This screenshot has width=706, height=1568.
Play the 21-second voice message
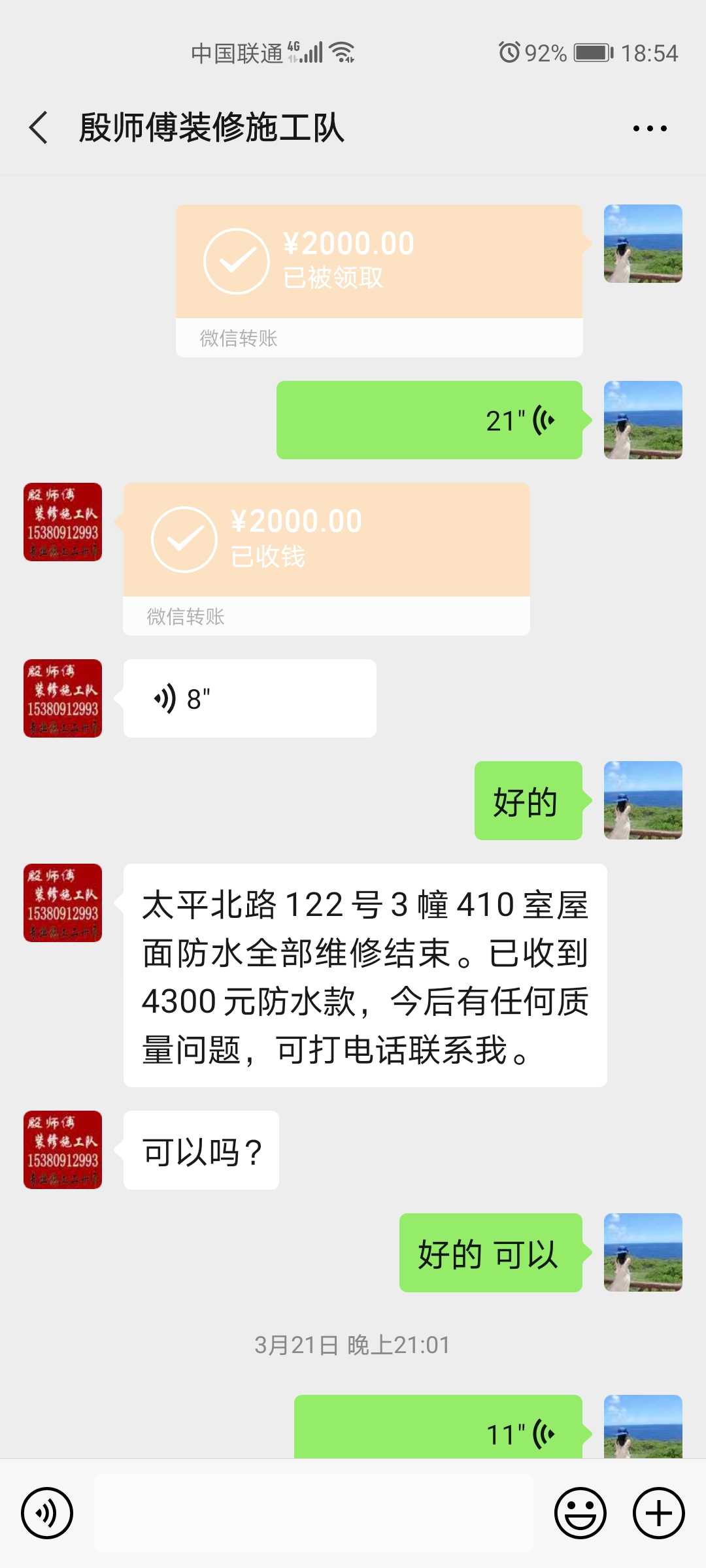(x=429, y=420)
